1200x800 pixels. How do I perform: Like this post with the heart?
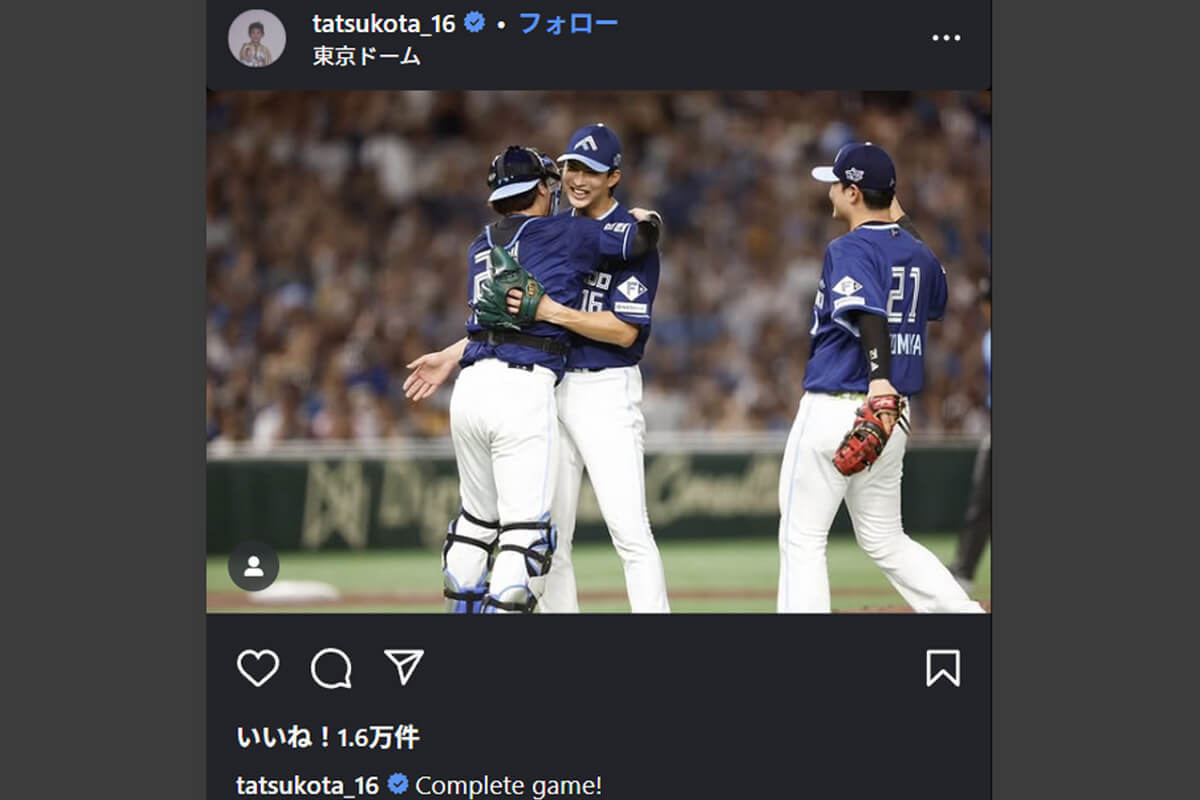(258, 668)
